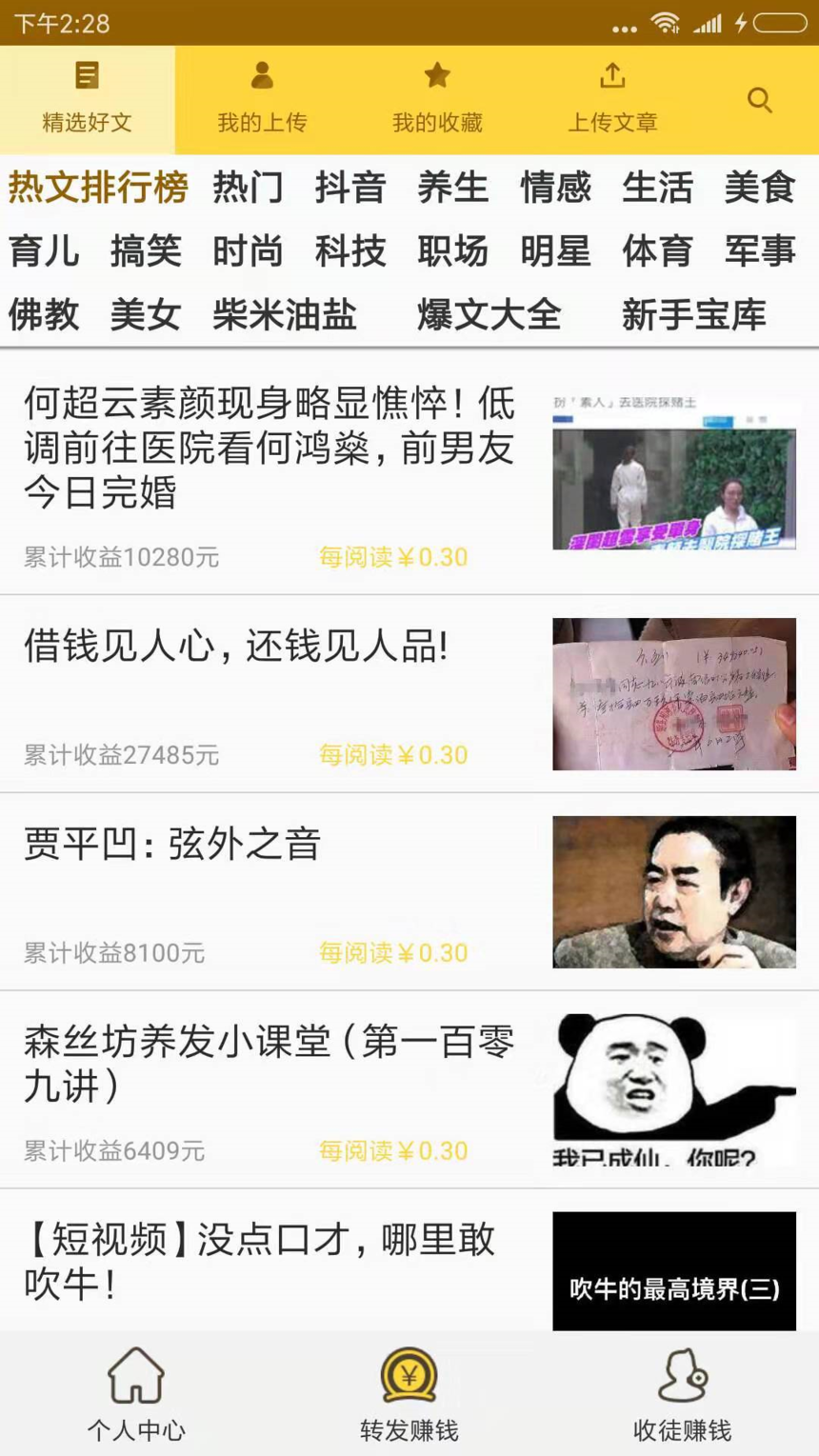Show articles in the 美食 category
819x1456 pixels.
[x=759, y=187]
